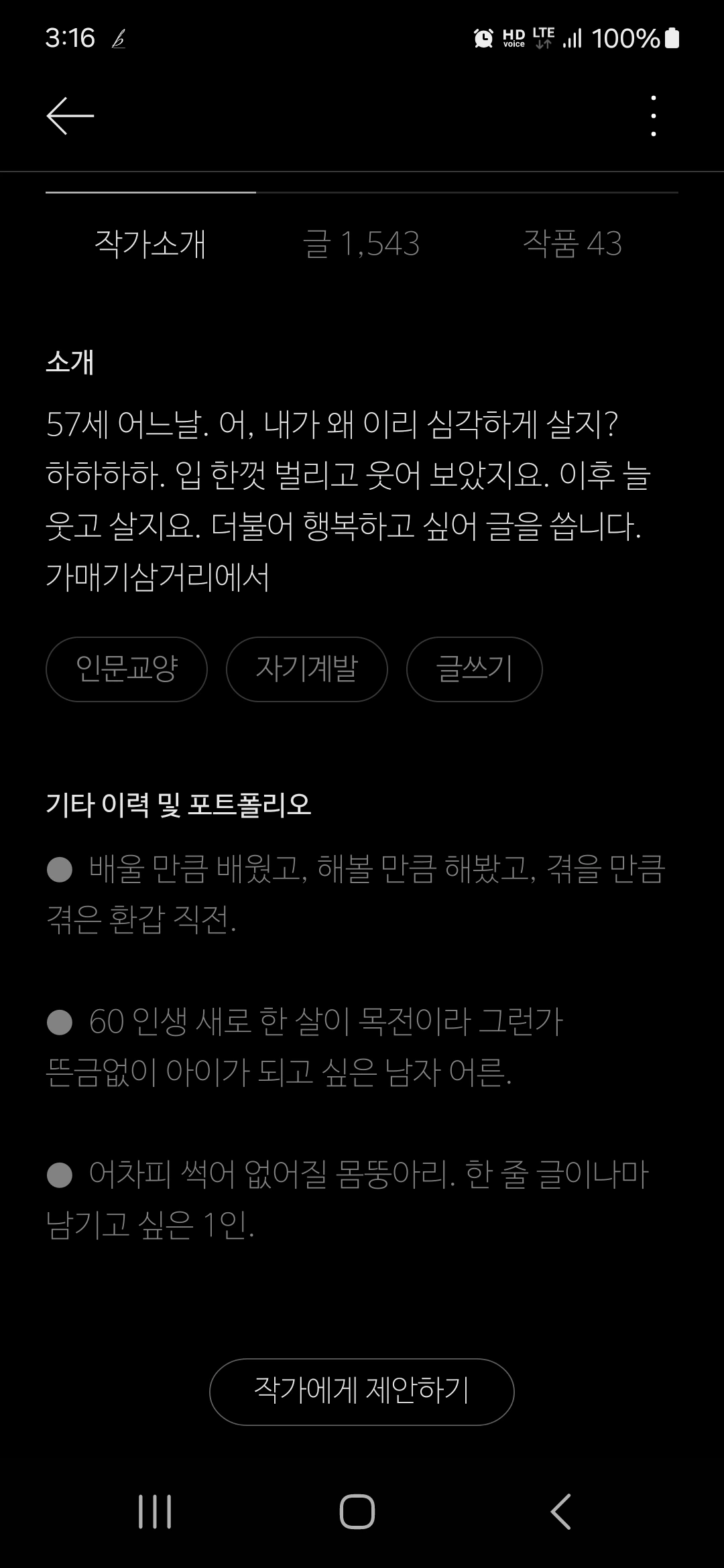Select the 작가소개 tab

150,243
